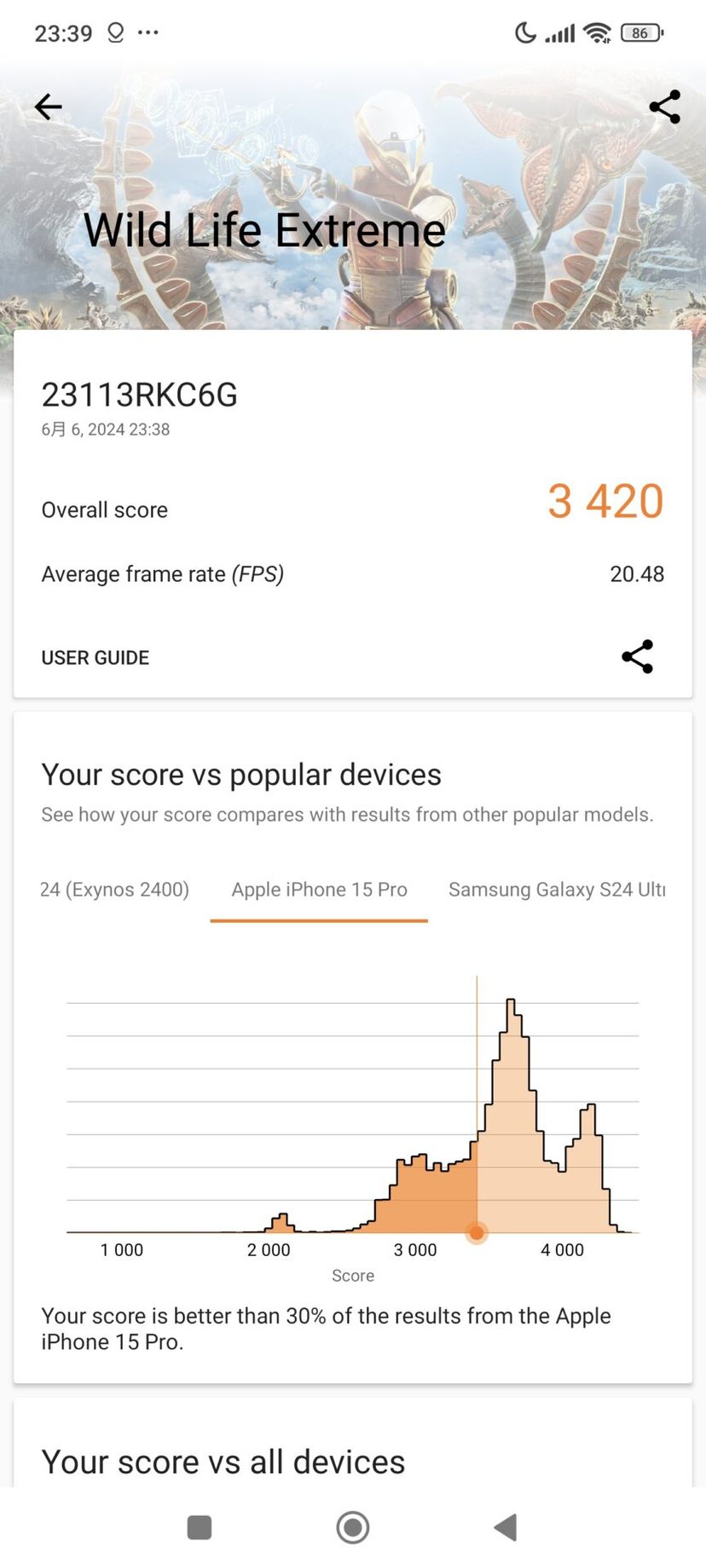Open the USER GUIDE
This screenshot has width=706, height=1568.
(x=95, y=657)
